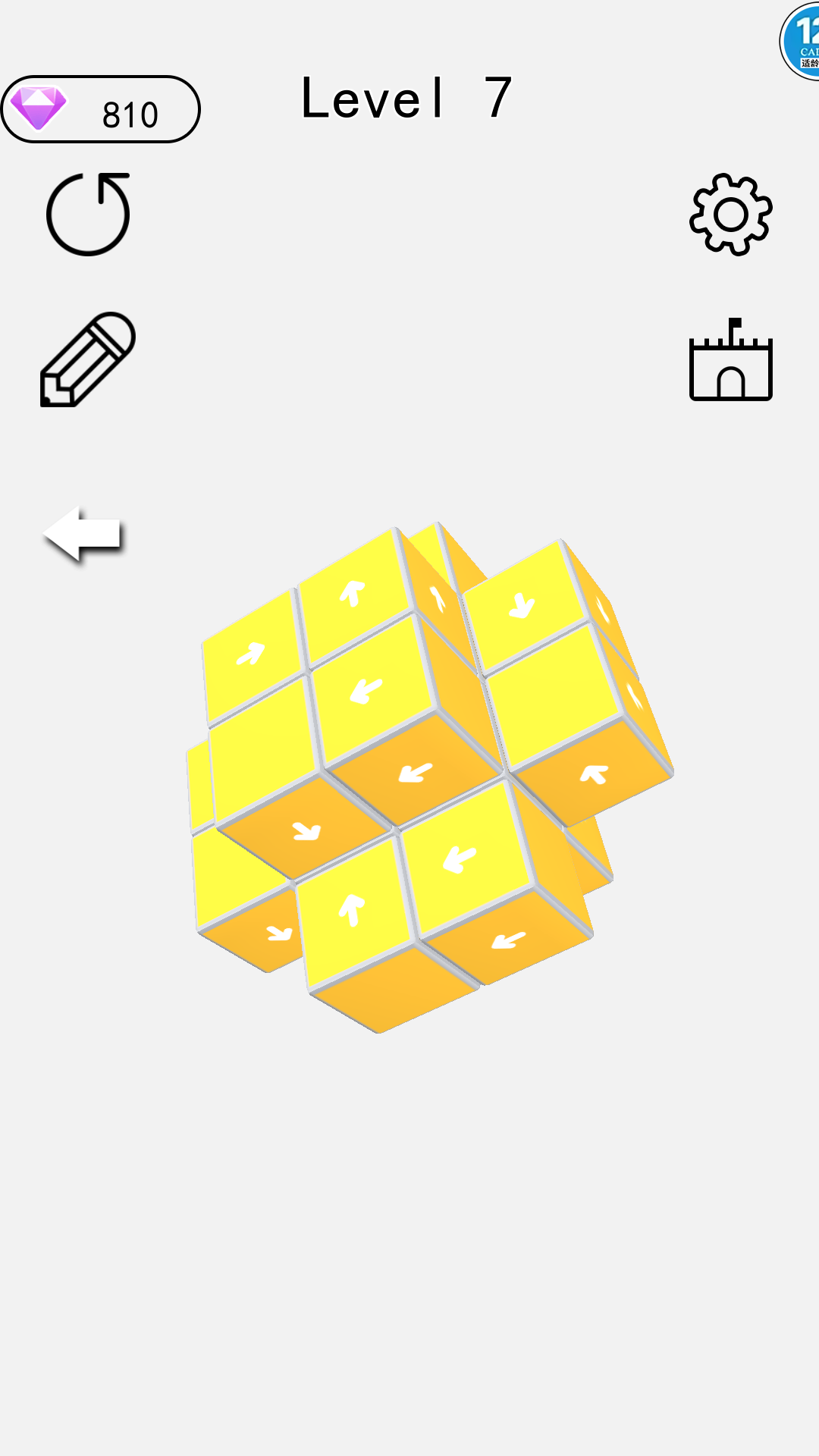Open the castle icon

(x=730, y=361)
